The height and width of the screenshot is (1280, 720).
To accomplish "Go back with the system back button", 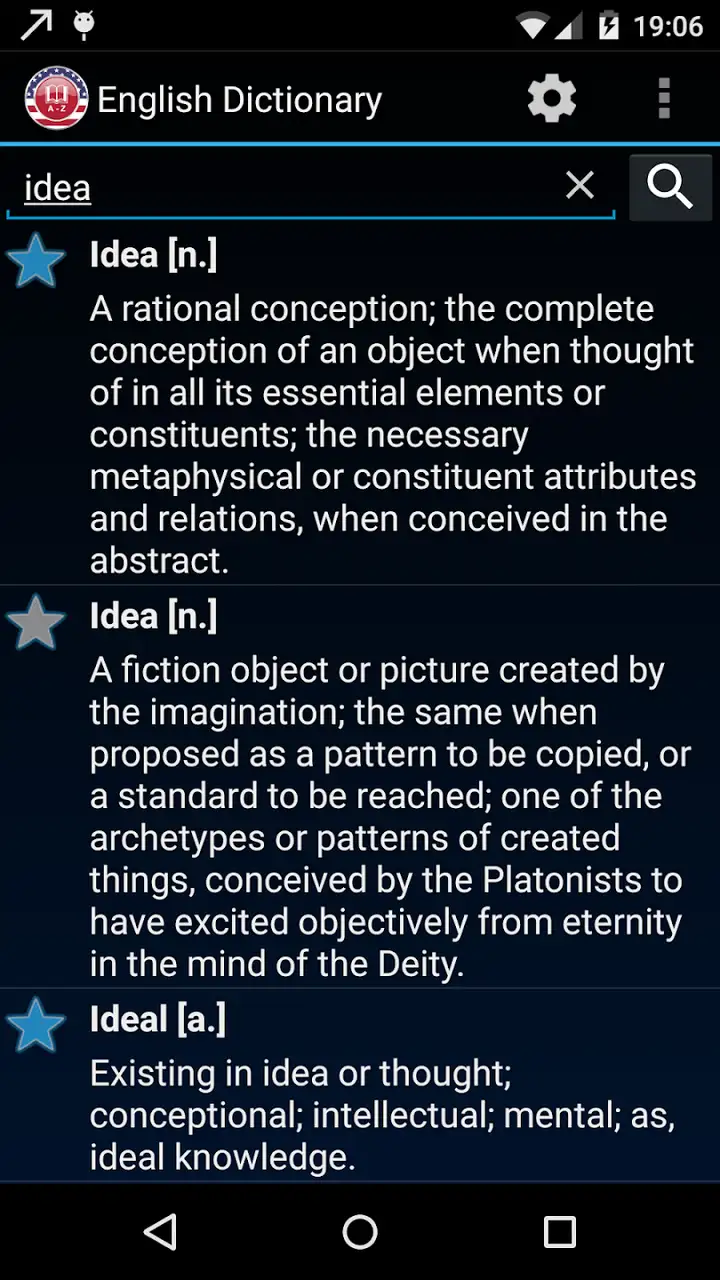I will 160,1232.
